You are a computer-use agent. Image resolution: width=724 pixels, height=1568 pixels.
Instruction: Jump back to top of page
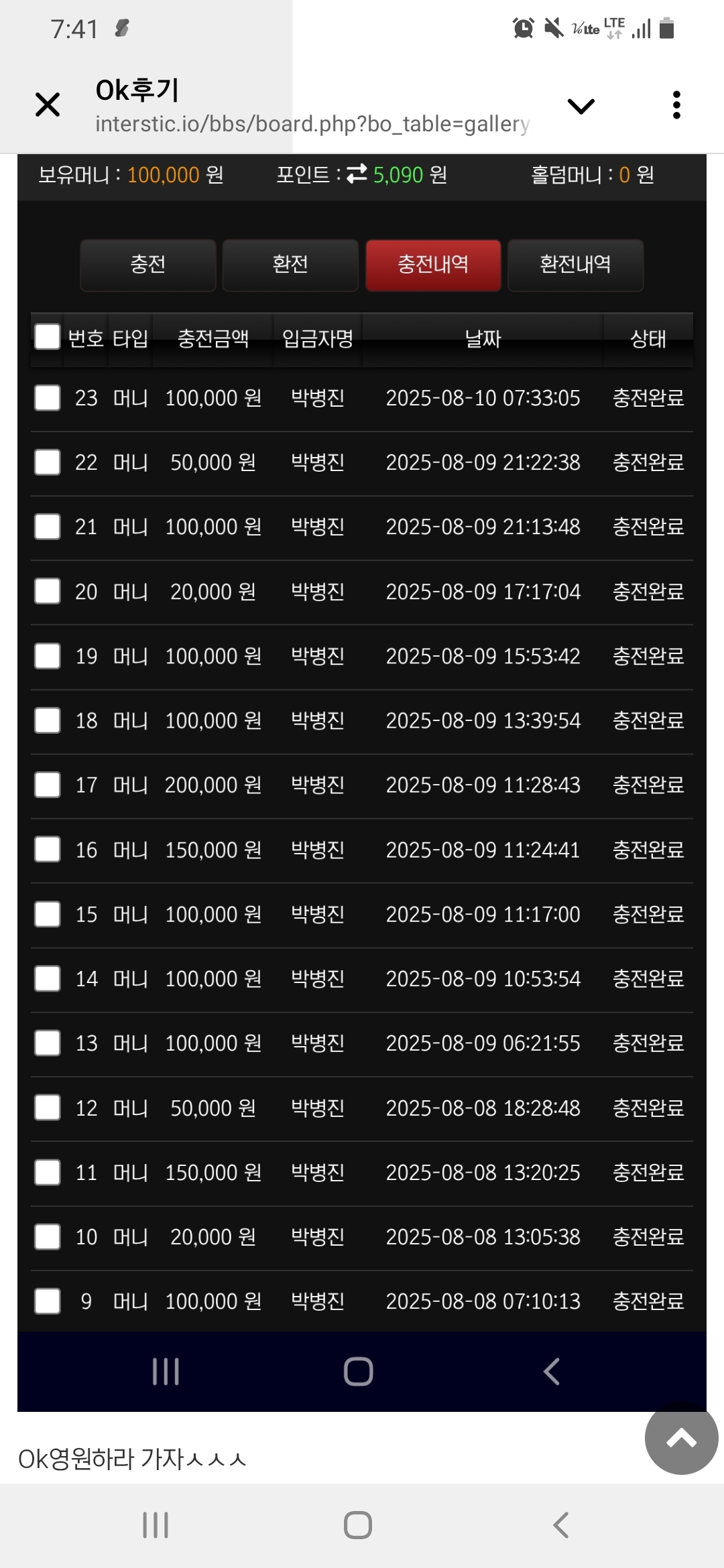point(681,1439)
